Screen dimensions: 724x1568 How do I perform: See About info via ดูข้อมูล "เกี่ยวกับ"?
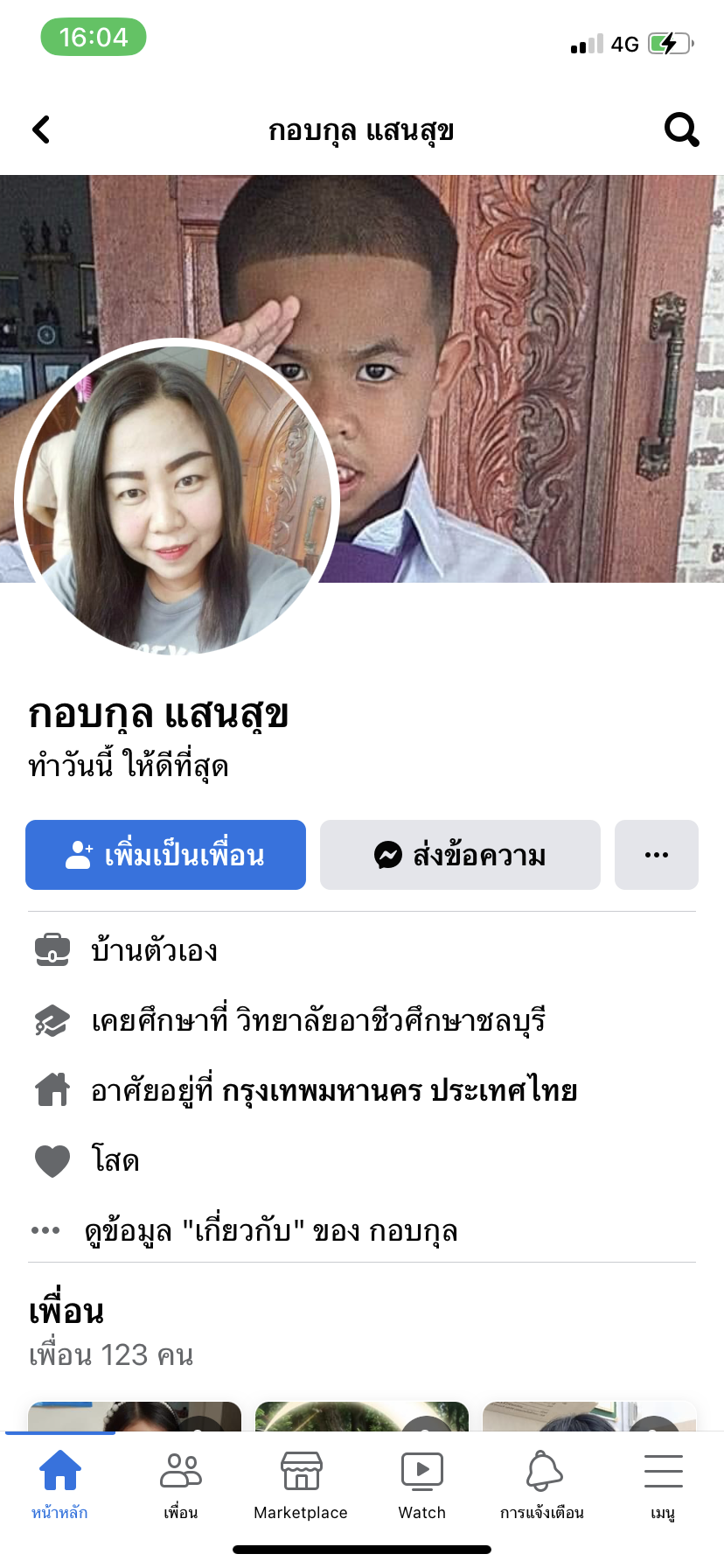coord(271,1231)
